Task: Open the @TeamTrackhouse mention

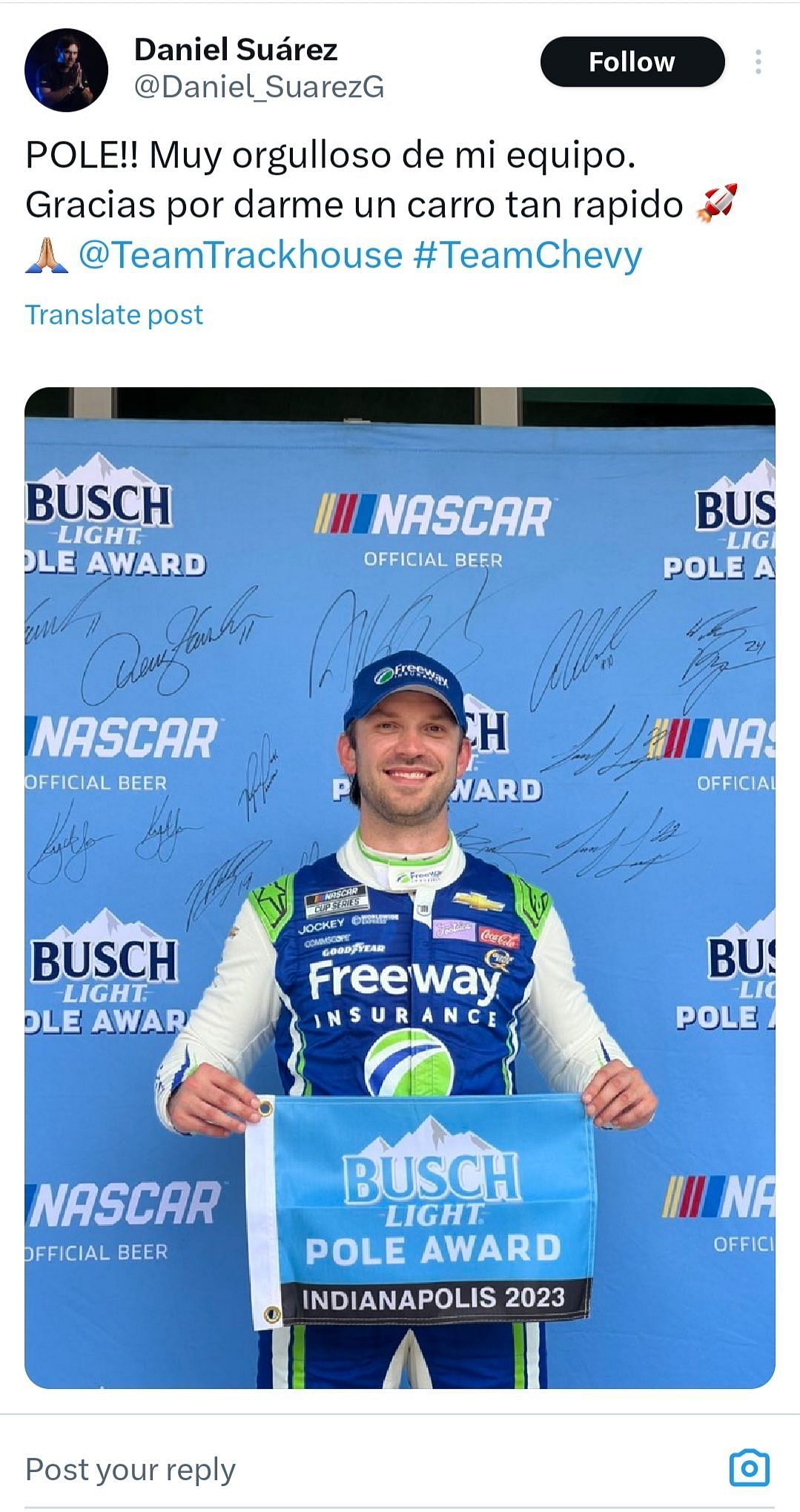Action: point(240,255)
